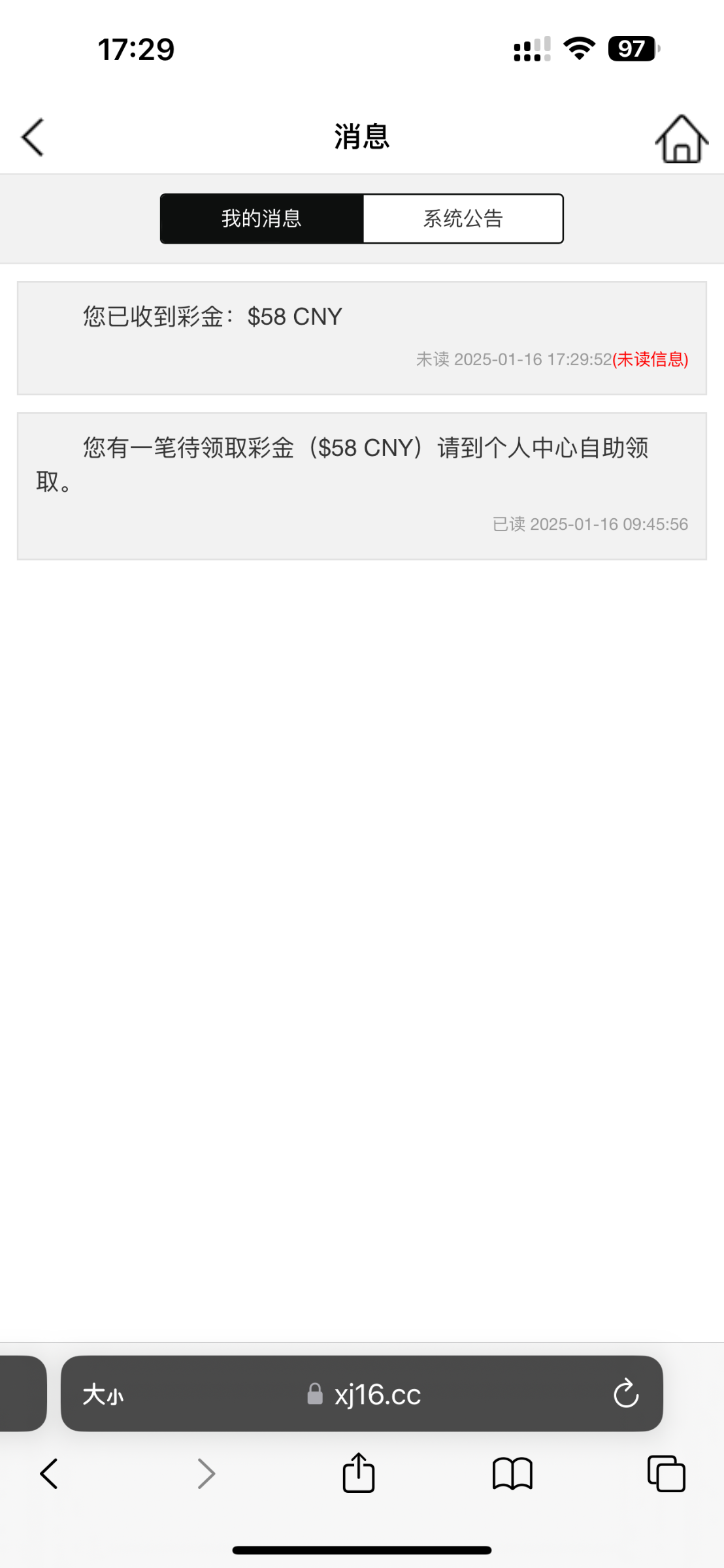Image resolution: width=724 pixels, height=1568 pixels.
Task: Open Safari's 大小 page settings
Action: coord(103,1394)
